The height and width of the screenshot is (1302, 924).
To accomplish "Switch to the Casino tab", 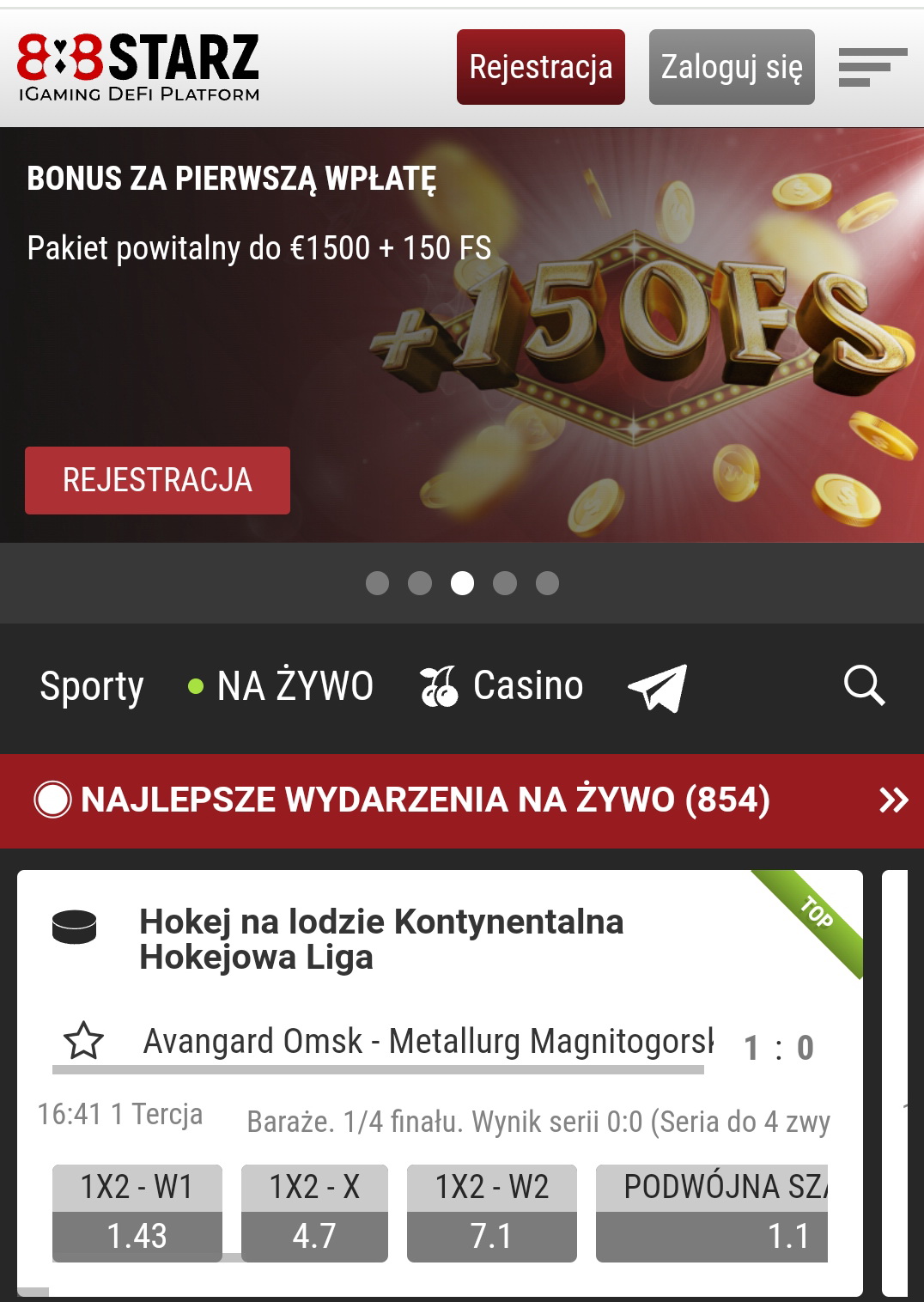I will [x=526, y=685].
